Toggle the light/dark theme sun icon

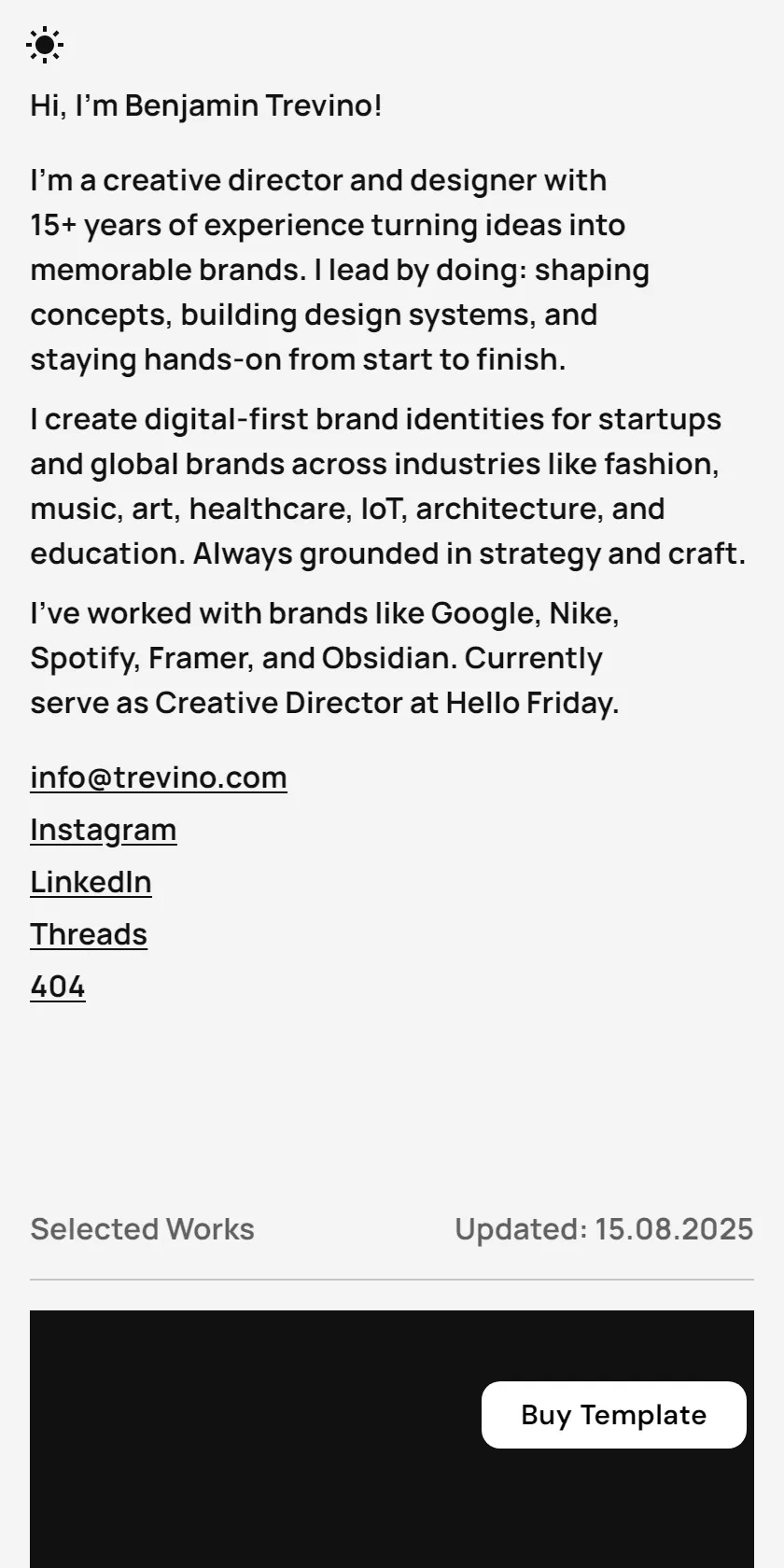click(45, 45)
